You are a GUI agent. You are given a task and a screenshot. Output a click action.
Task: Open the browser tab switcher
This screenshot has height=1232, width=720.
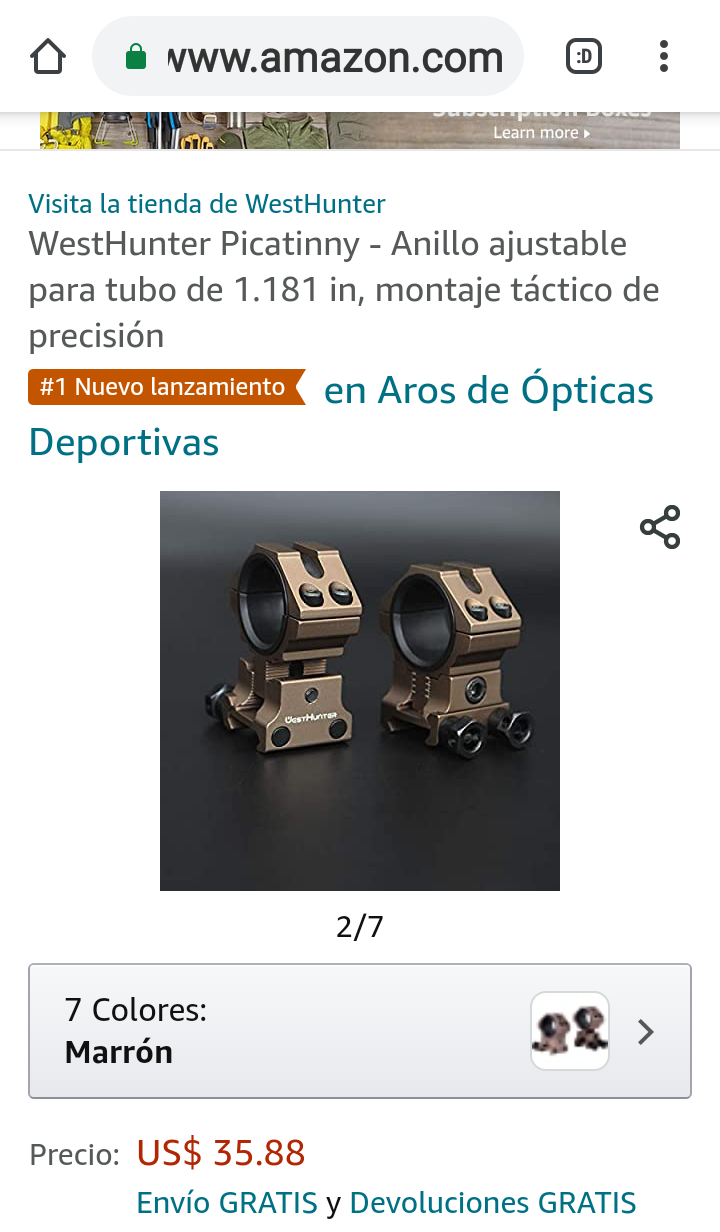tap(584, 57)
